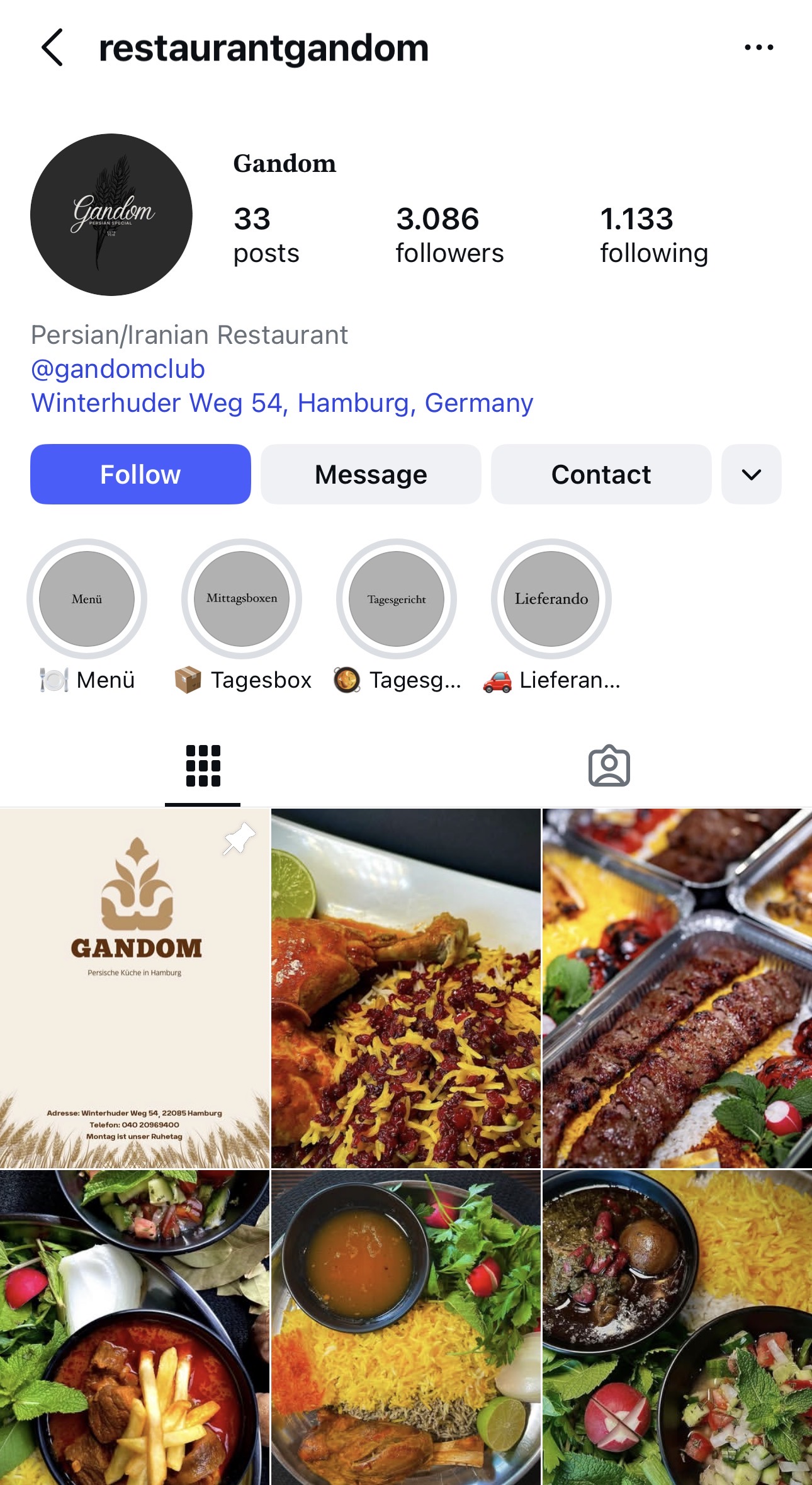Open Winterhuder Weg 54 address link
This screenshot has height=1485, width=812.
click(282, 403)
